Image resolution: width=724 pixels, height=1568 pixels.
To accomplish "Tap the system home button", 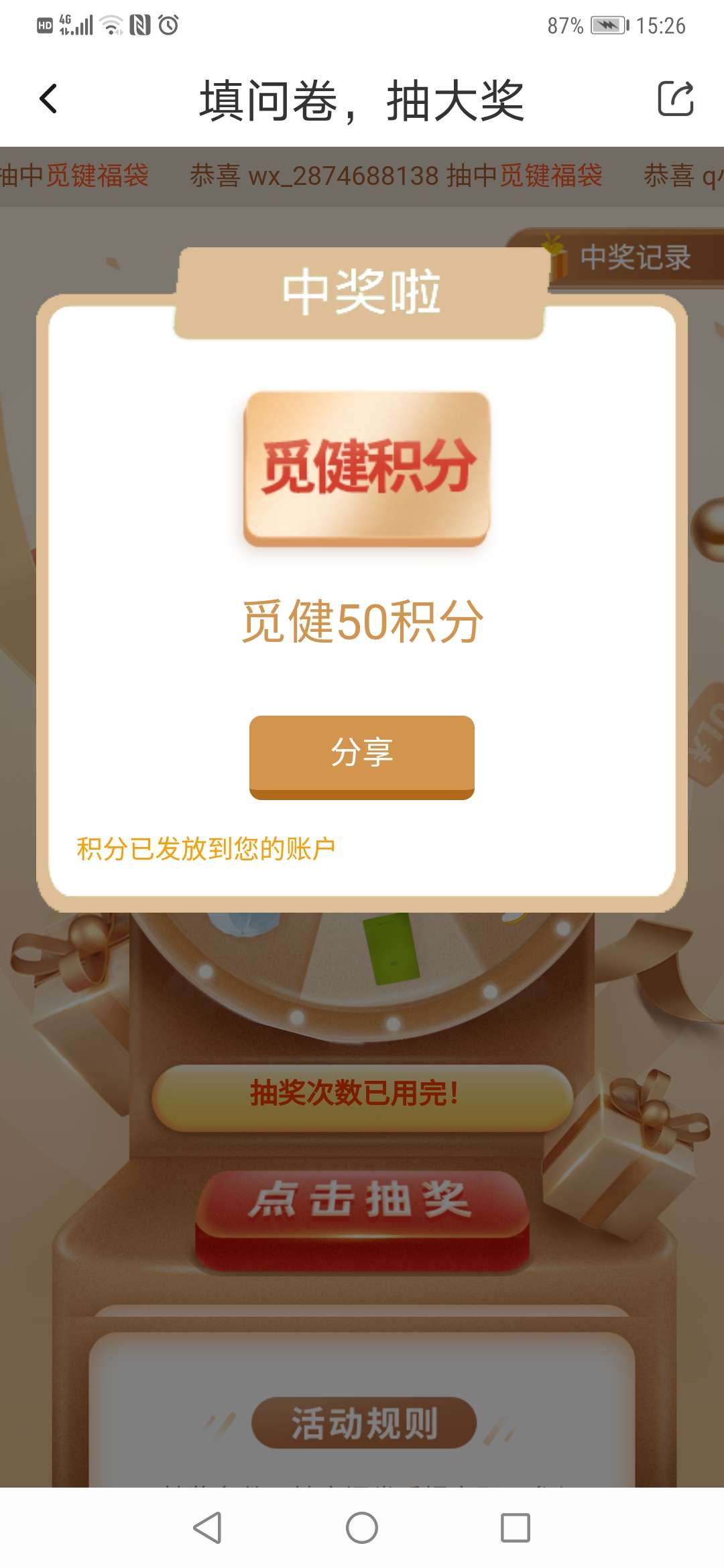I will click(362, 1528).
